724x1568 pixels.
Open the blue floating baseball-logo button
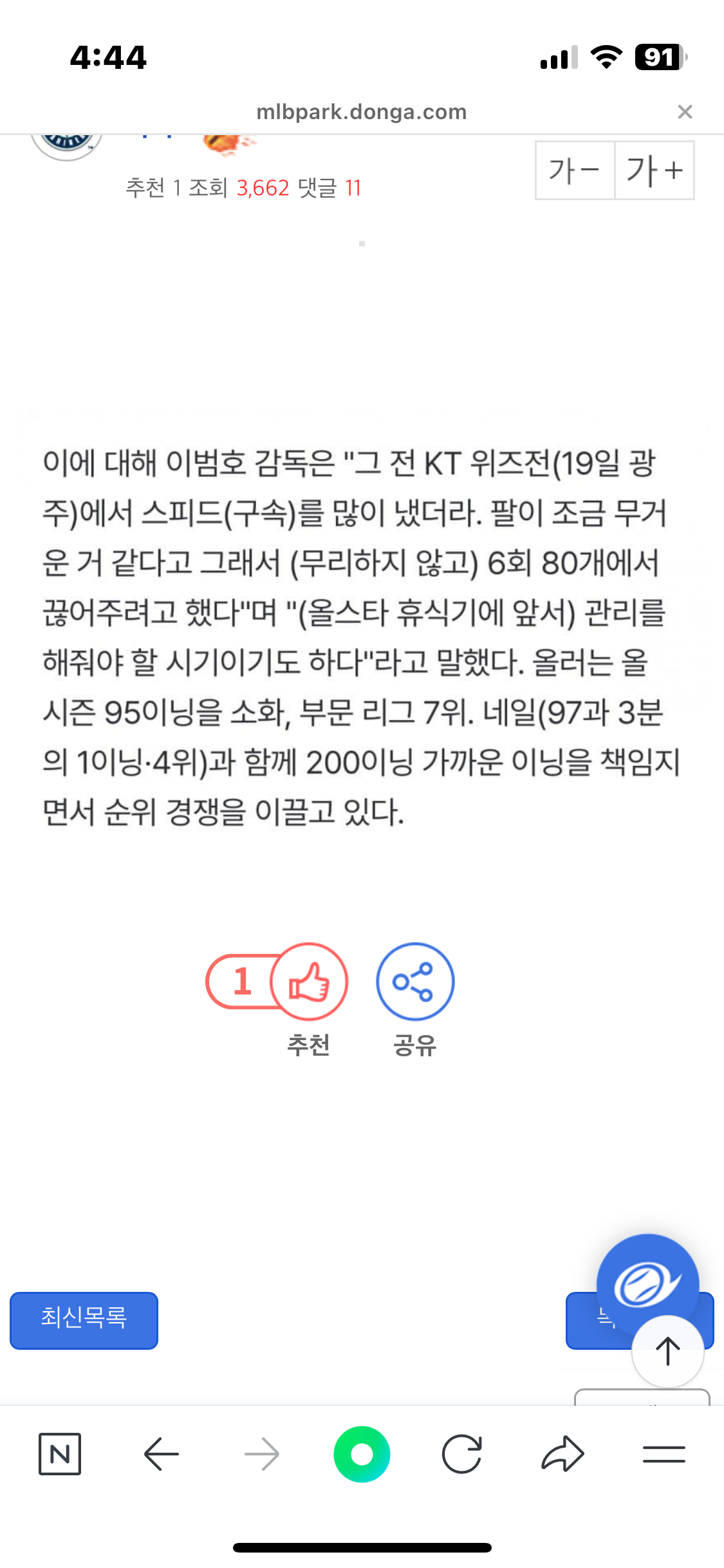tap(647, 1285)
